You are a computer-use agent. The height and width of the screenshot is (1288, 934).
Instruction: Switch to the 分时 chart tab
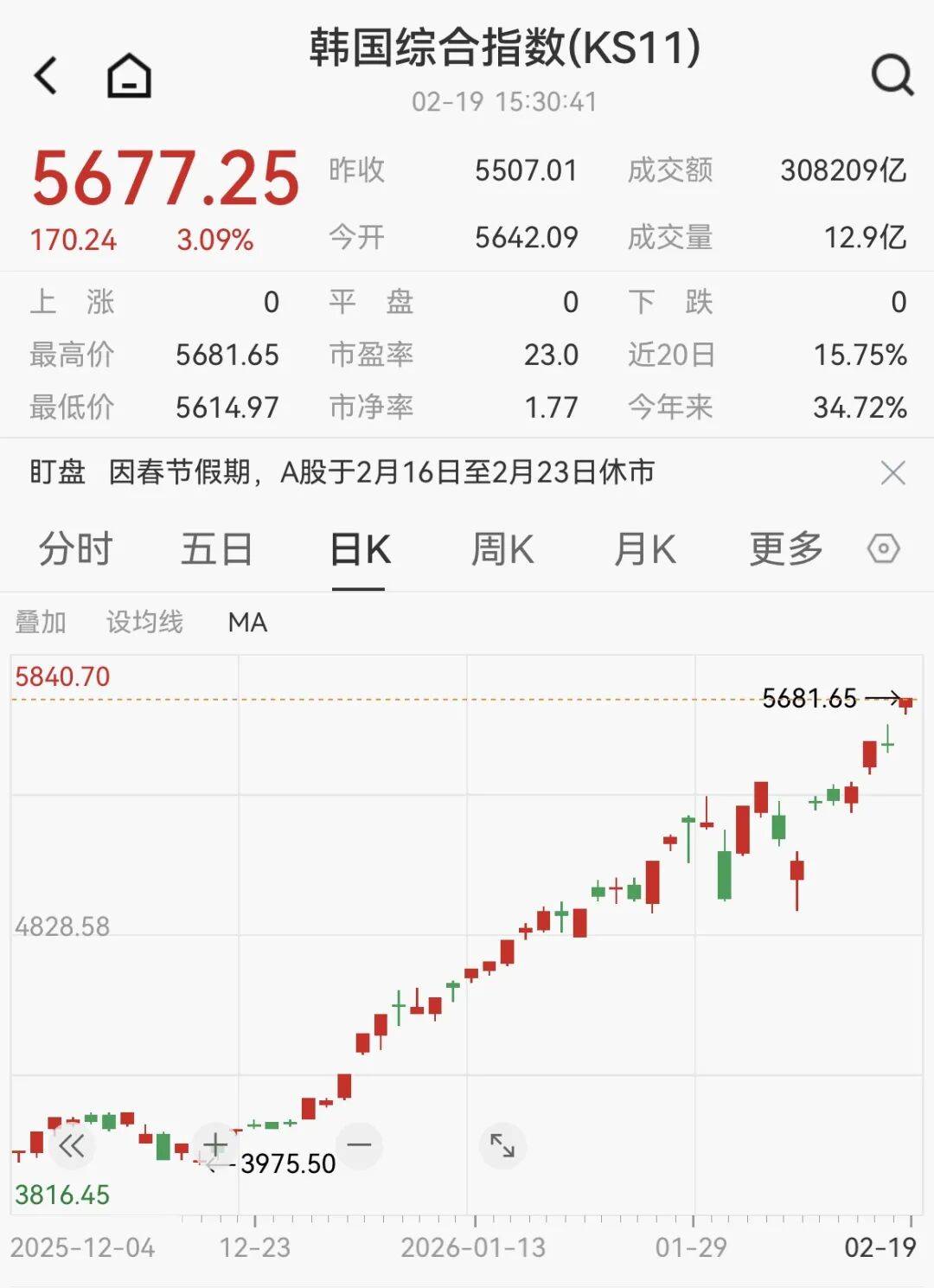tap(75, 549)
